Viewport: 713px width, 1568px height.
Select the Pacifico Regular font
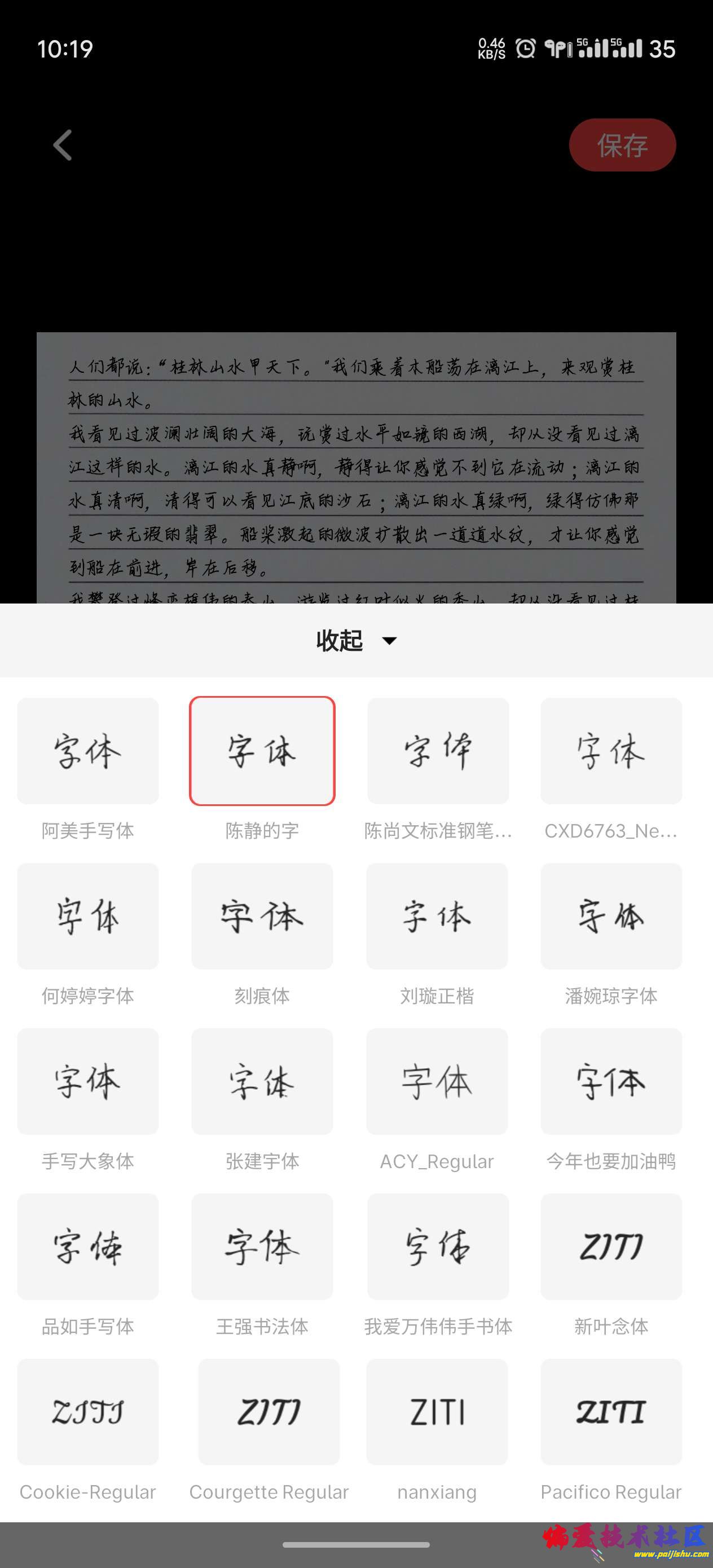point(611,1411)
